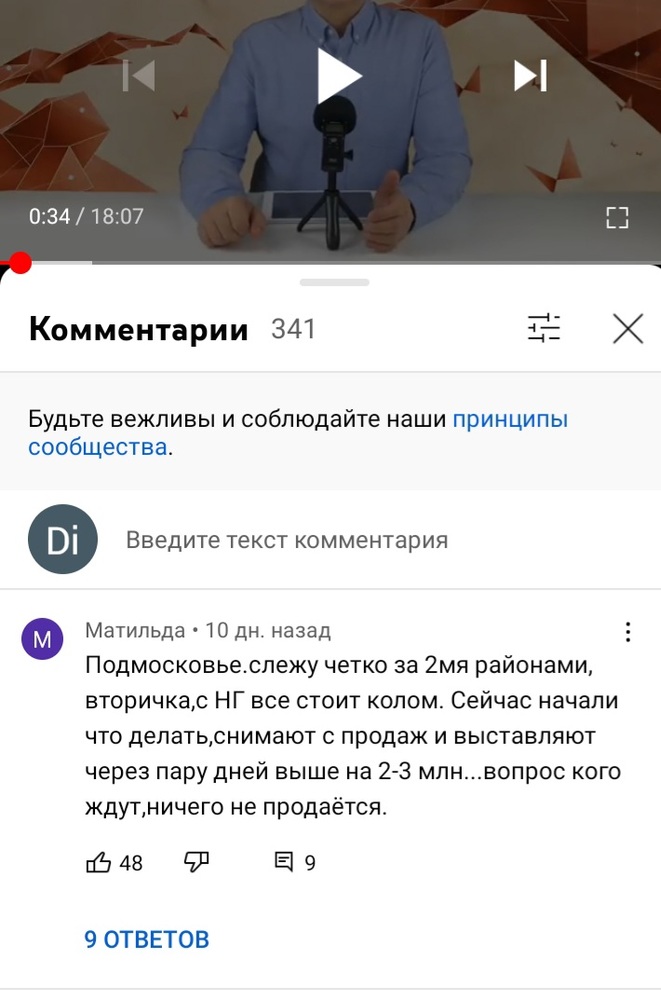Open the community guidelines link
This screenshot has width=661, height=1000.
[510, 420]
